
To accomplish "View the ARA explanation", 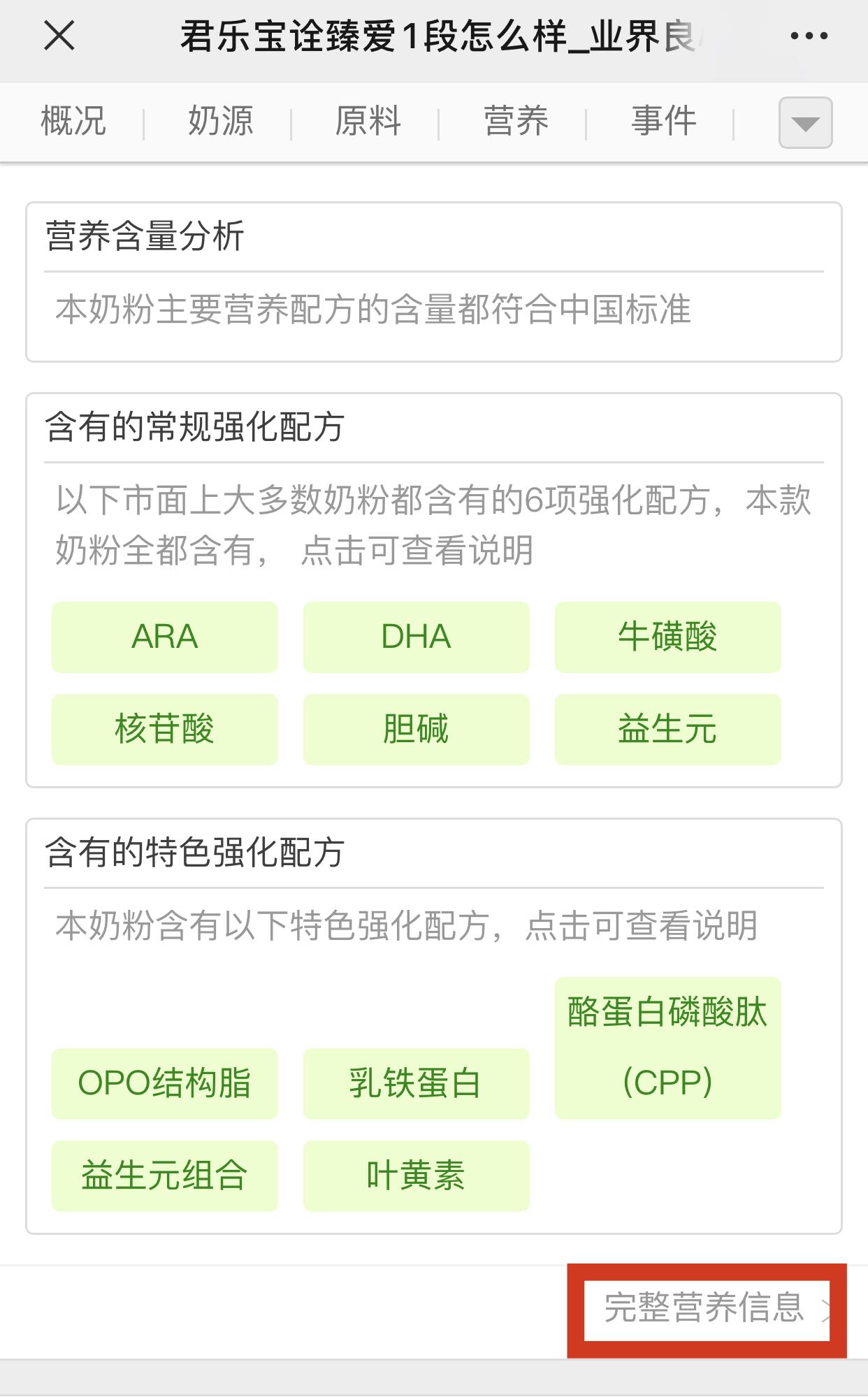I will point(165,637).
